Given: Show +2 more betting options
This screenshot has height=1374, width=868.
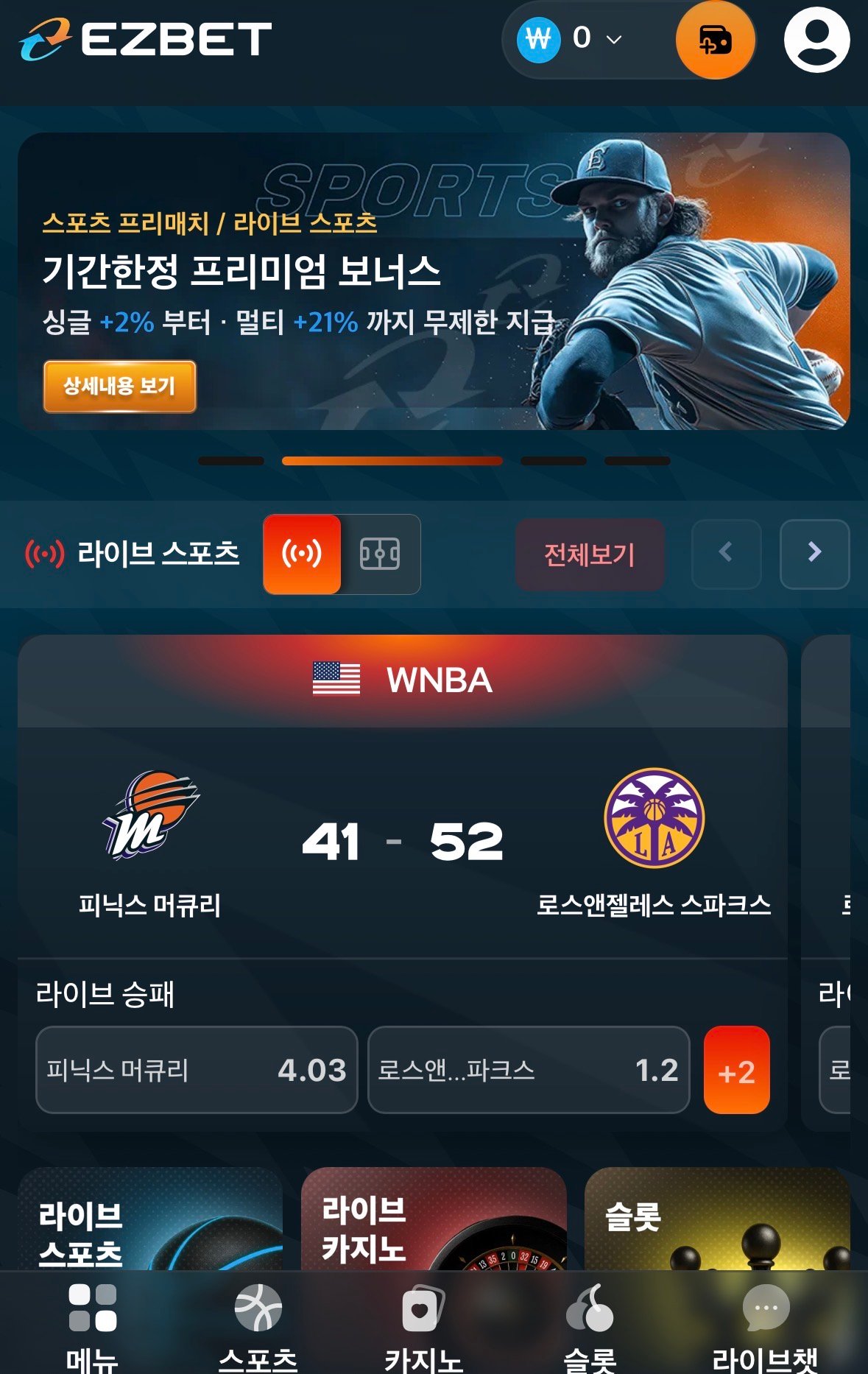Looking at the screenshot, I should pos(736,1070).
